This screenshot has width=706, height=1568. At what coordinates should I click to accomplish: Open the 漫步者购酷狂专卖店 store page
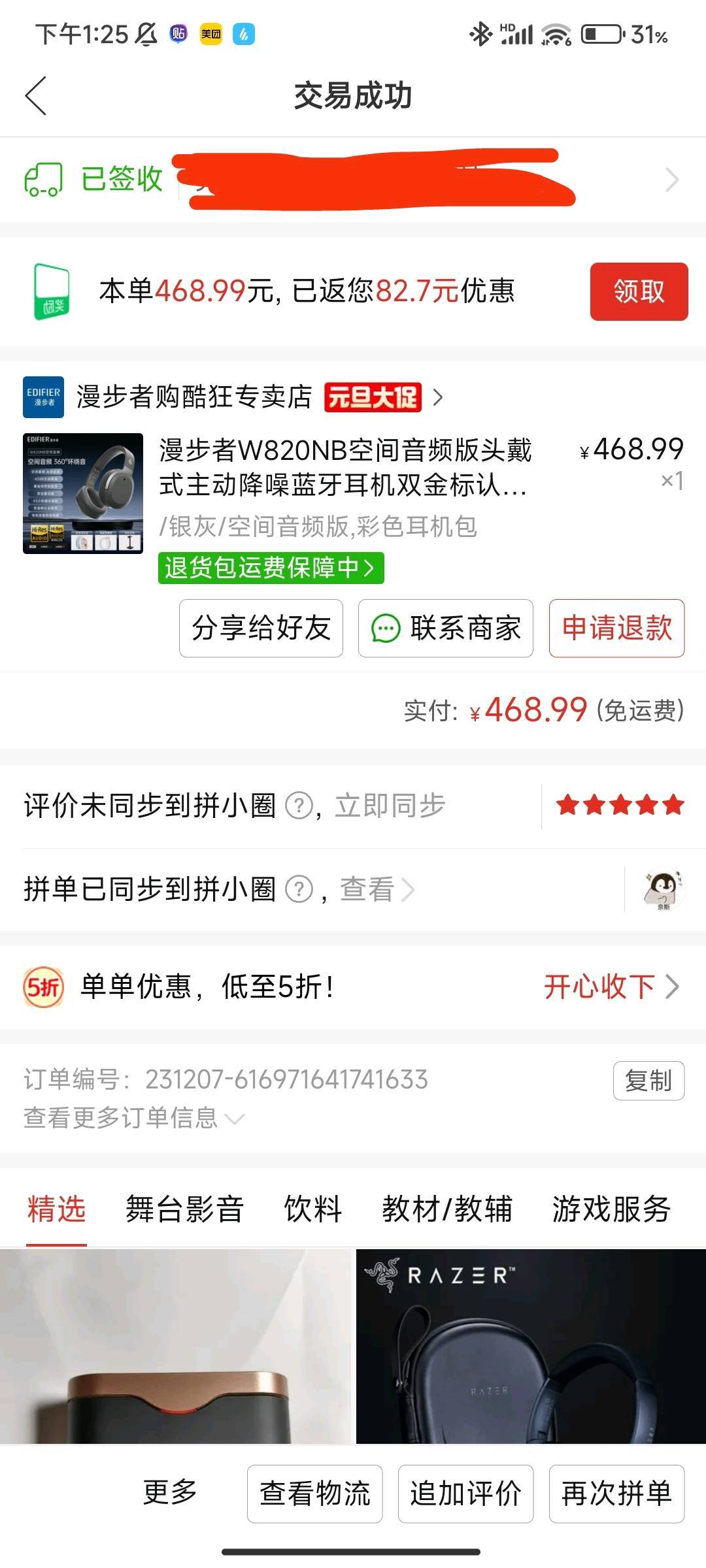coord(193,397)
